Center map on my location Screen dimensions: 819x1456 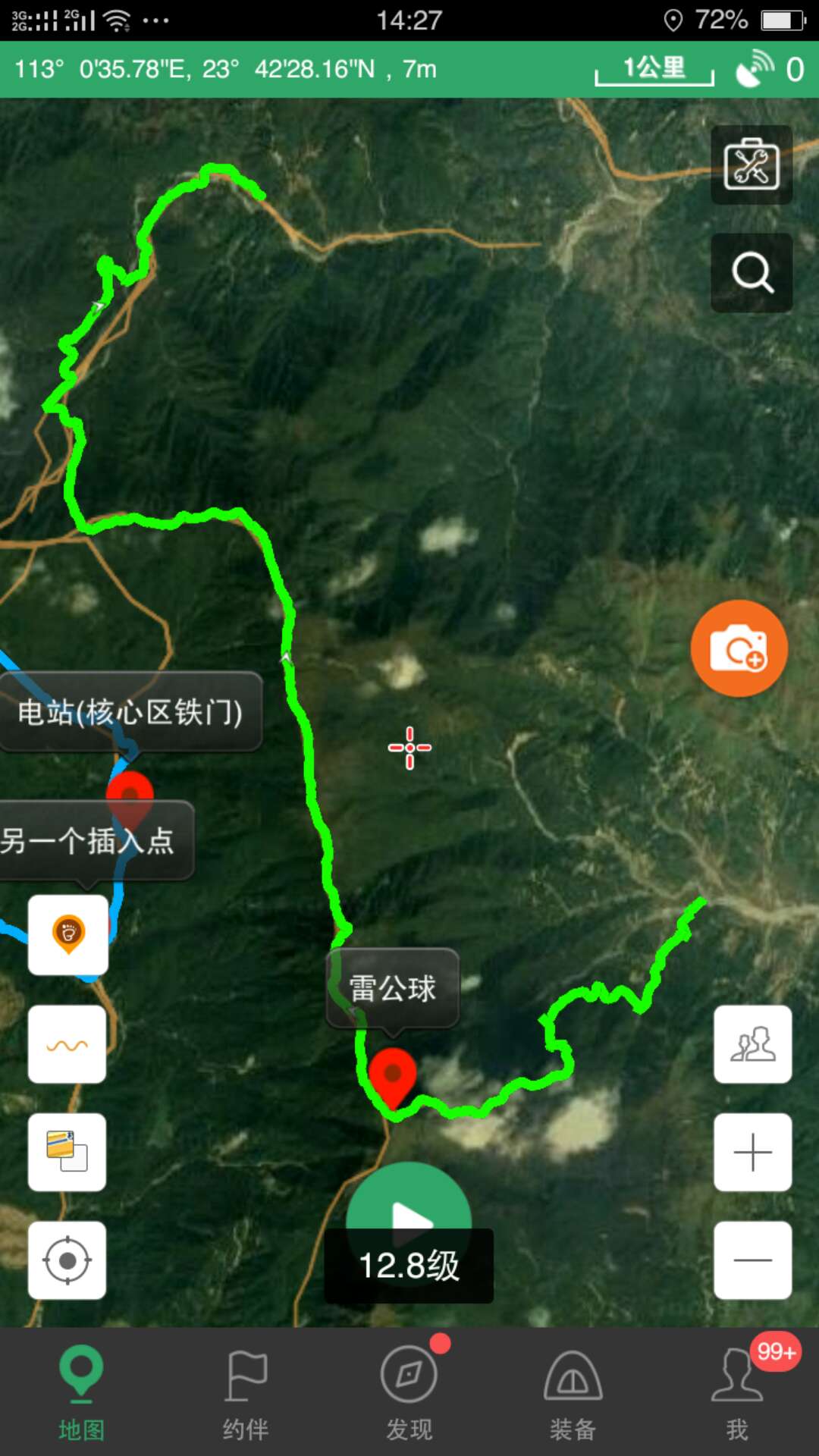[67, 1260]
